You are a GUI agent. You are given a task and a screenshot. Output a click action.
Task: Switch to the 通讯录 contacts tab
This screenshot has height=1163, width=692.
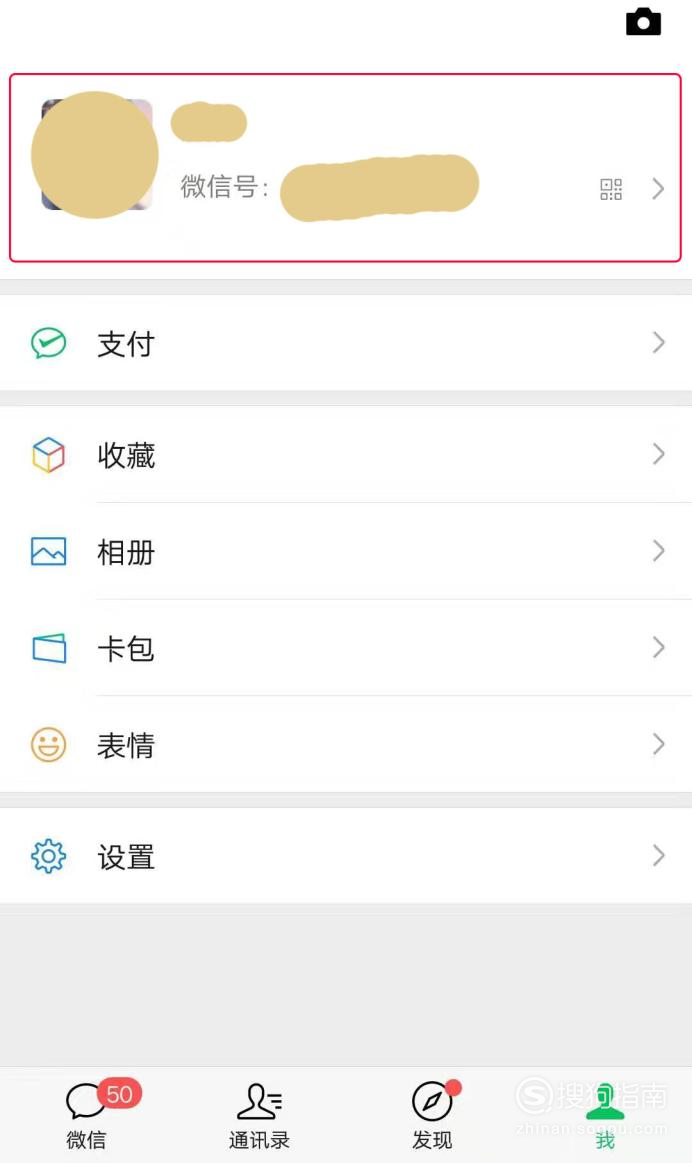259,1115
